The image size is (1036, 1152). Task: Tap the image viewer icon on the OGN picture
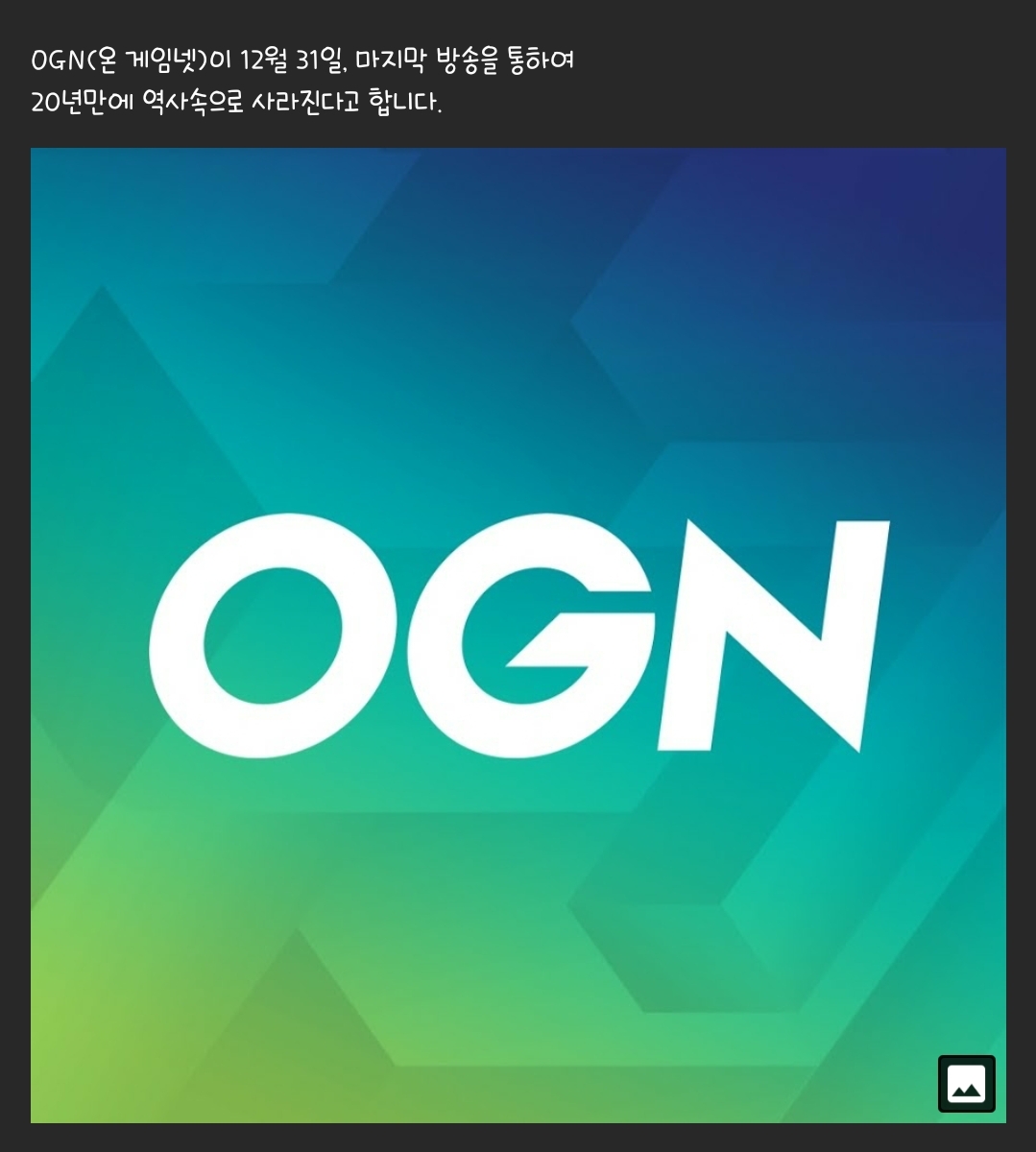click(966, 1084)
